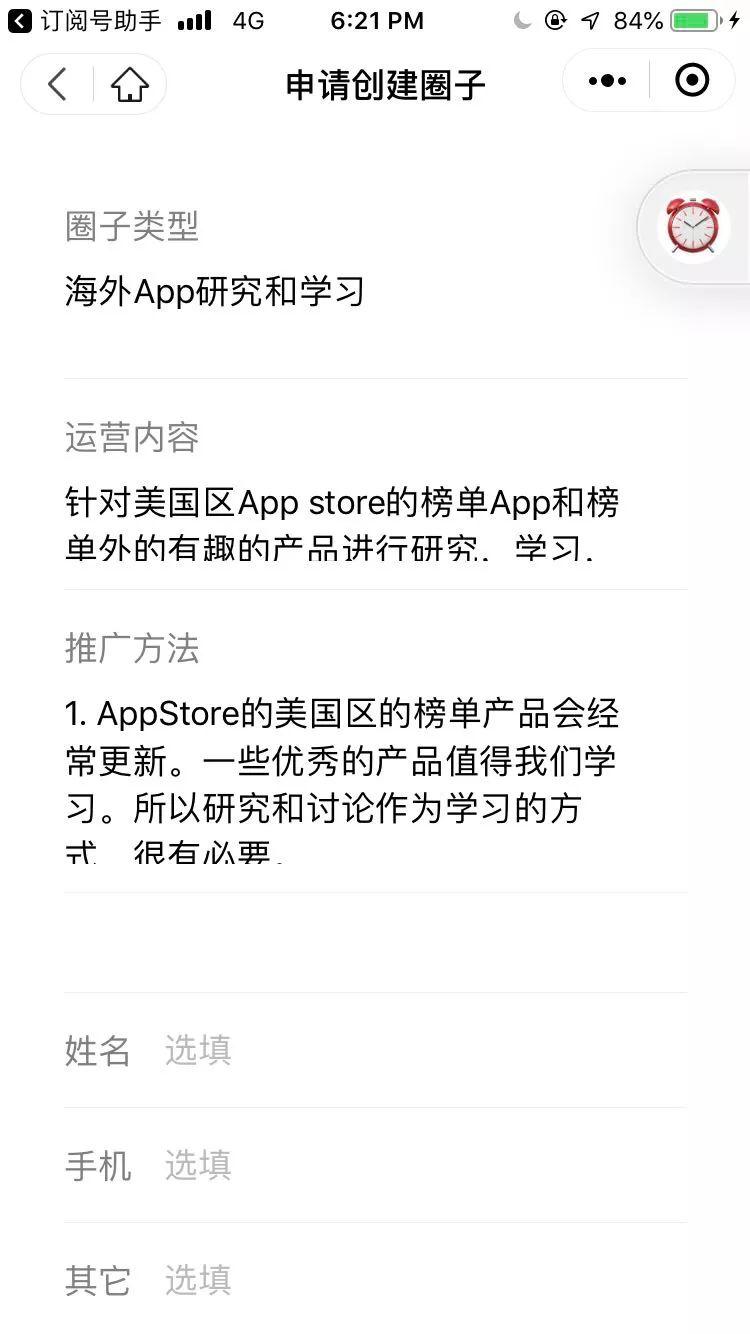Focus the 手机 input field
The height and width of the screenshot is (1334, 750).
tap(420, 1165)
